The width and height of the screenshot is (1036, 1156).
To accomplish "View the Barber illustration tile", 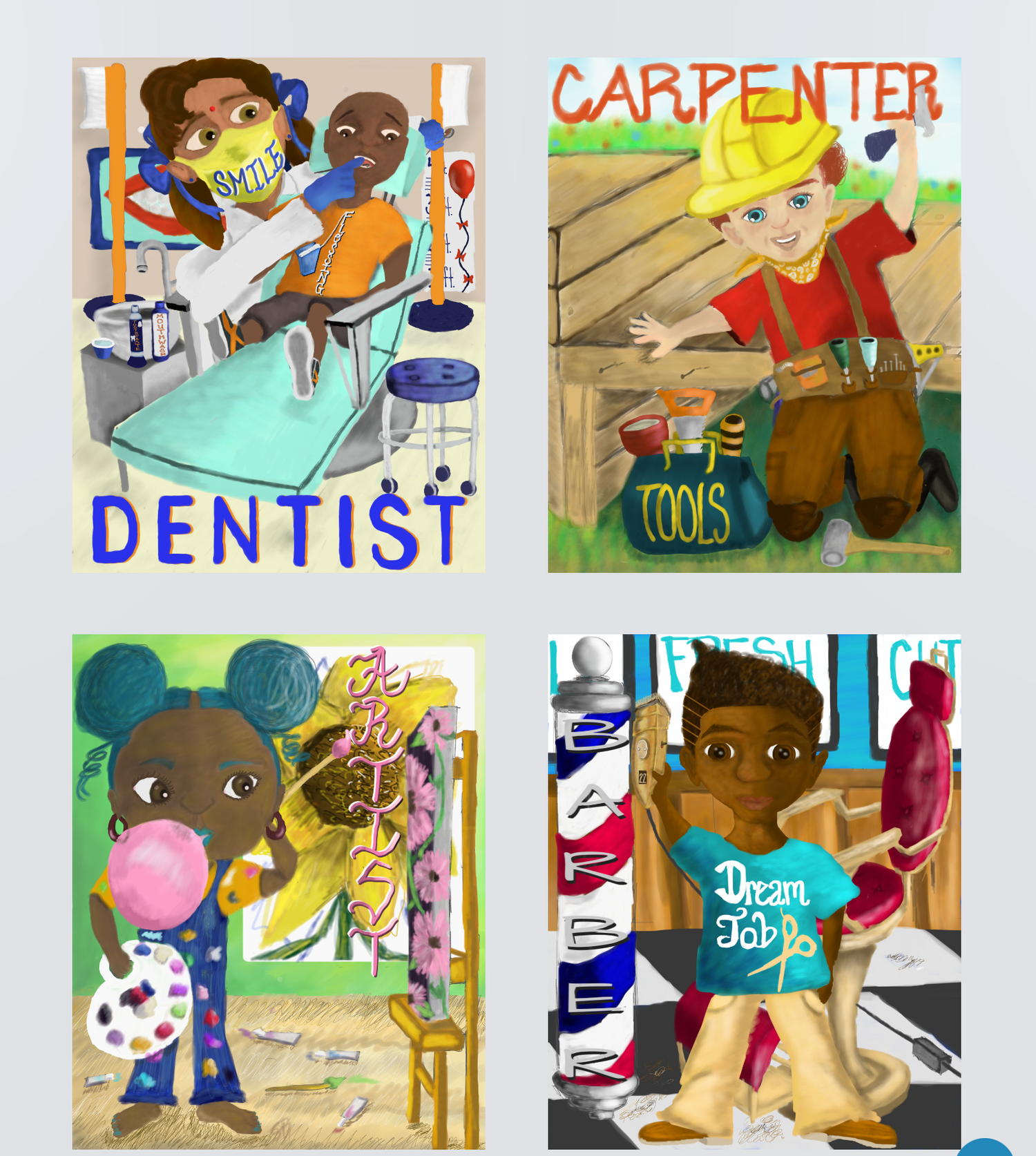I will point(754,891).
